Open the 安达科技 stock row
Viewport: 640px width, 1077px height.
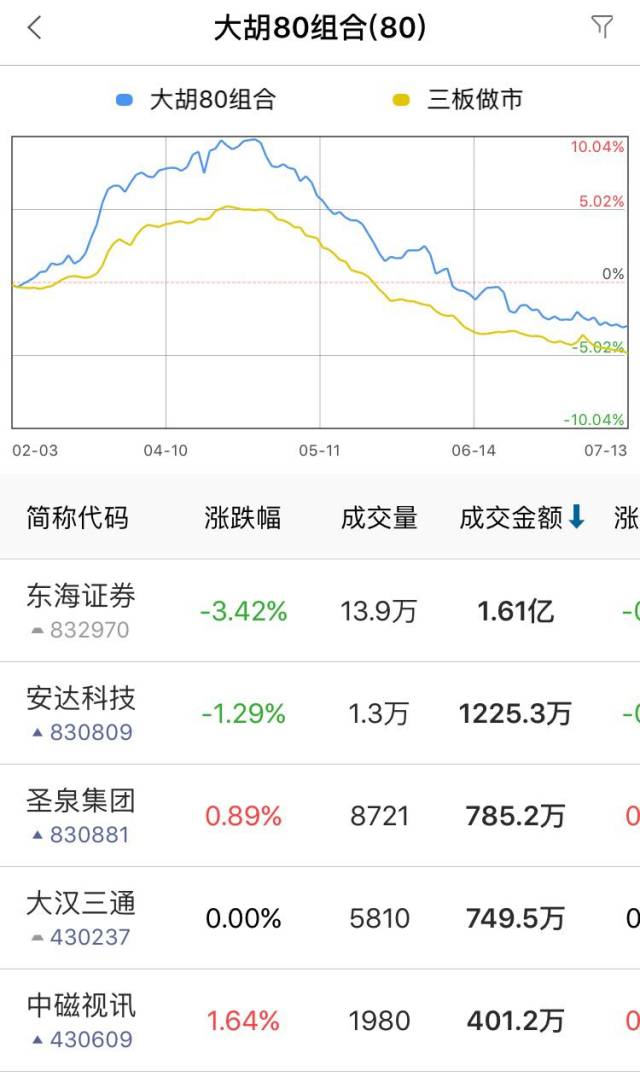pos(320,713)
